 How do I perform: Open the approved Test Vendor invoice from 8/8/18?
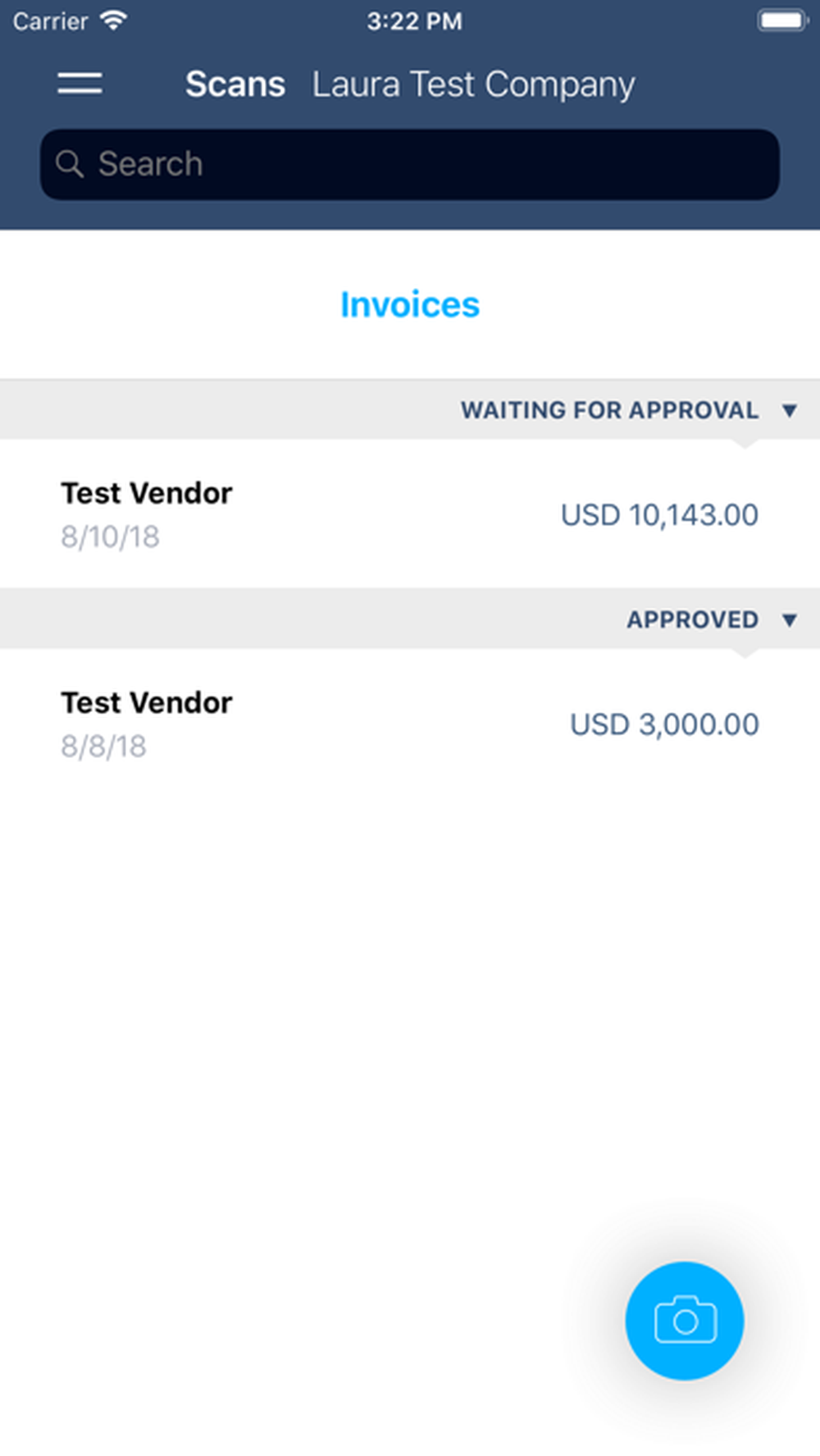[328, 722]
